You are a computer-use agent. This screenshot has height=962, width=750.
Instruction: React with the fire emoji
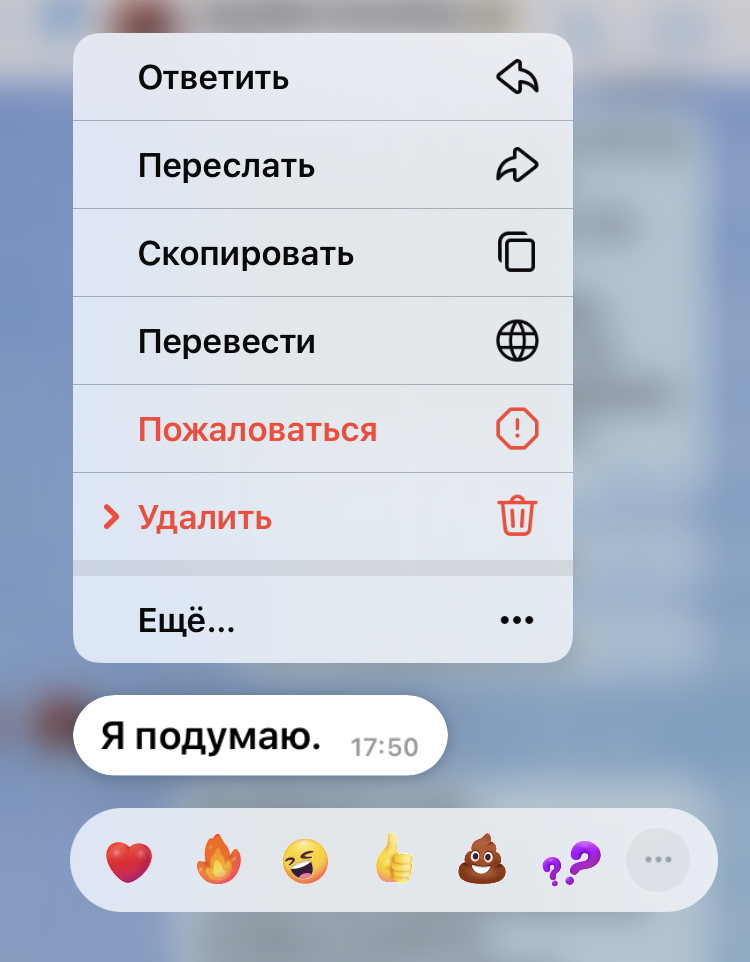(x=217, y=860)
